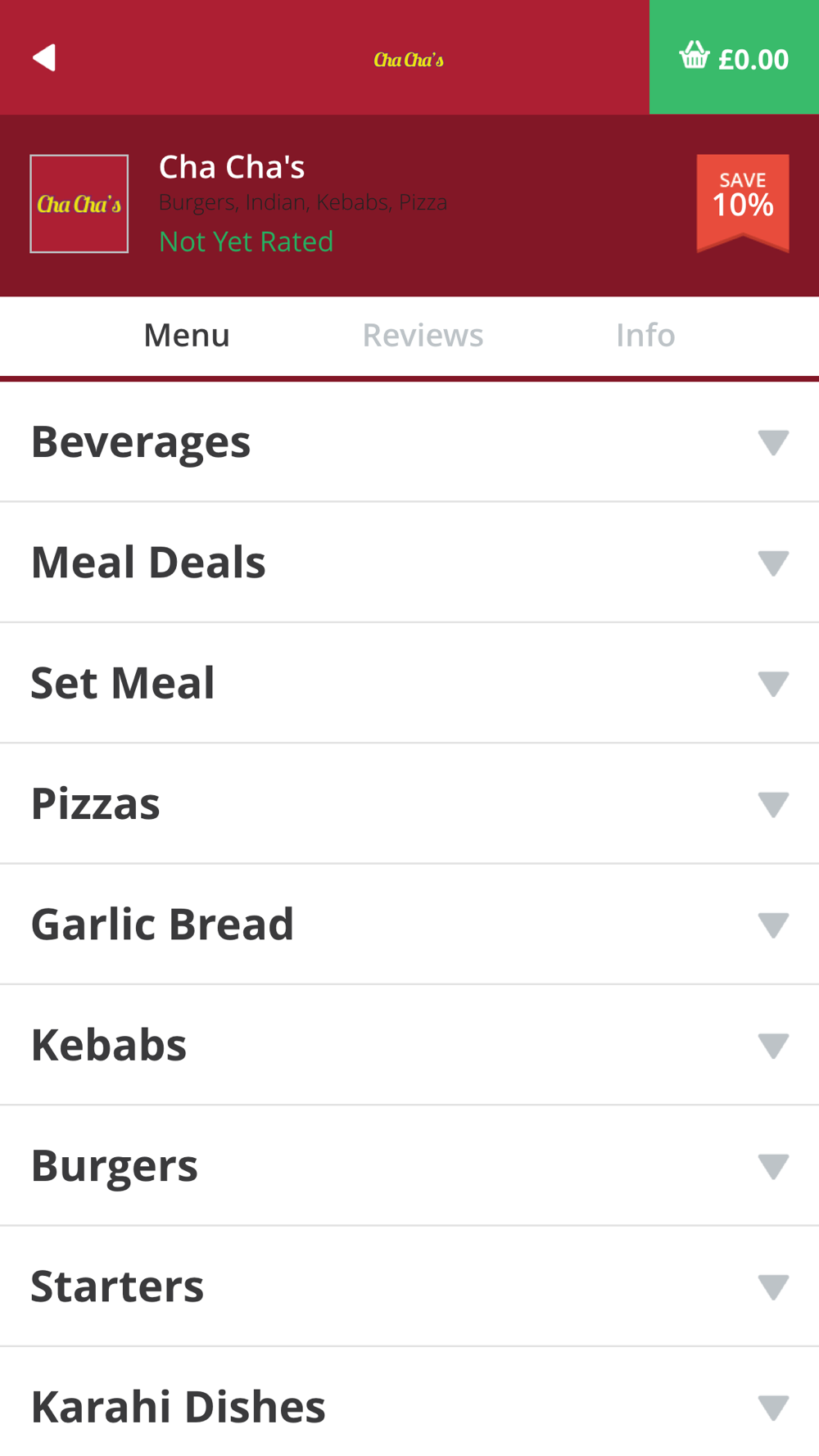Switch to the Info tab
This screenshot has height=1456, width=819.
(645, 336)
